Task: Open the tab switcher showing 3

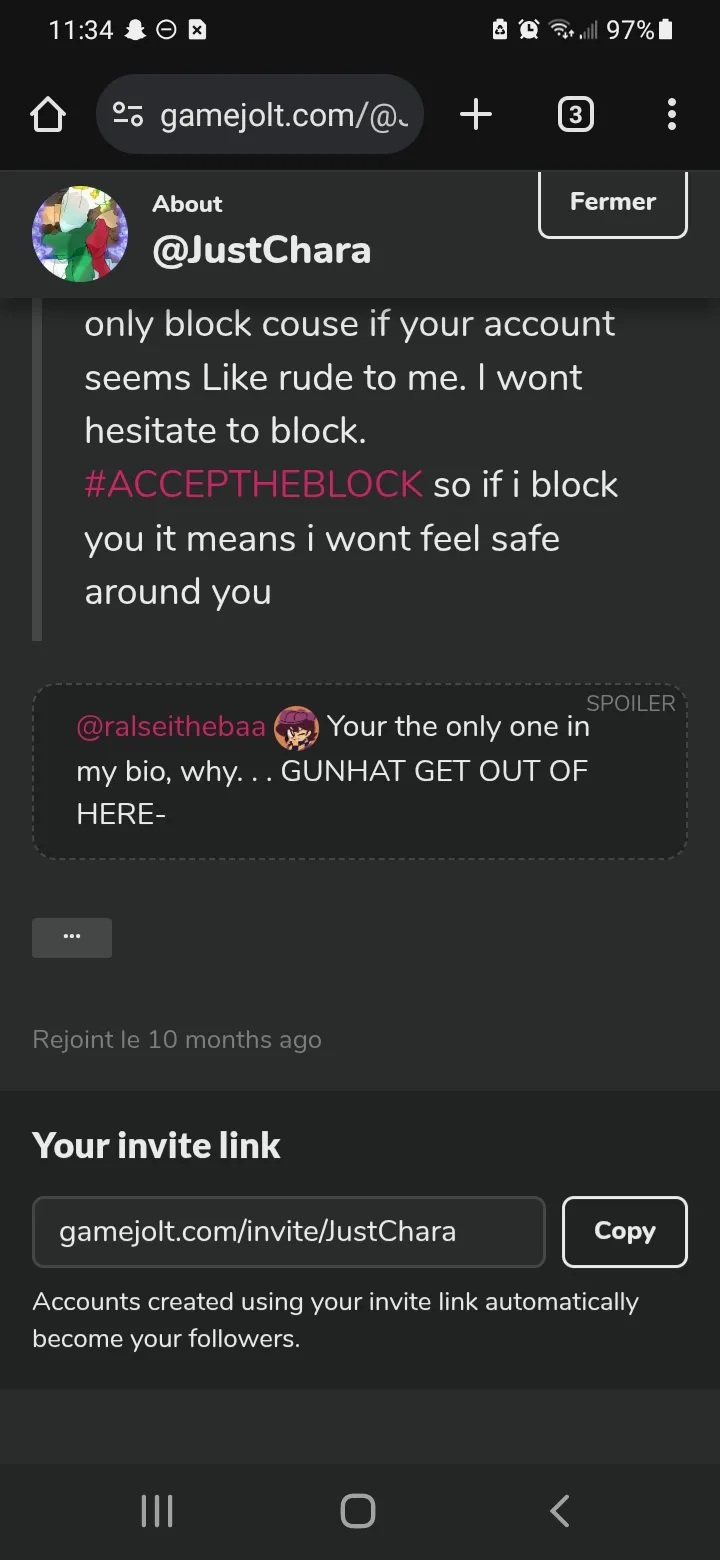Action: pyautogui.click(x=575, y=115)
